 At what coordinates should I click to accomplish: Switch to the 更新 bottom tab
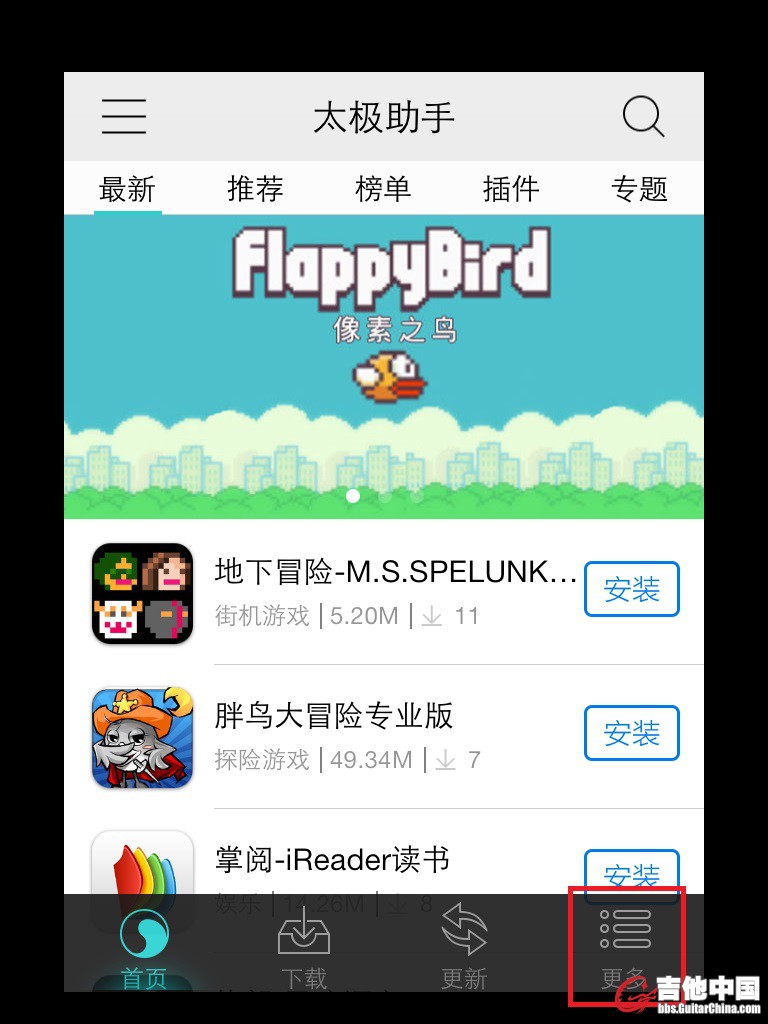click(x=464, y=947)
